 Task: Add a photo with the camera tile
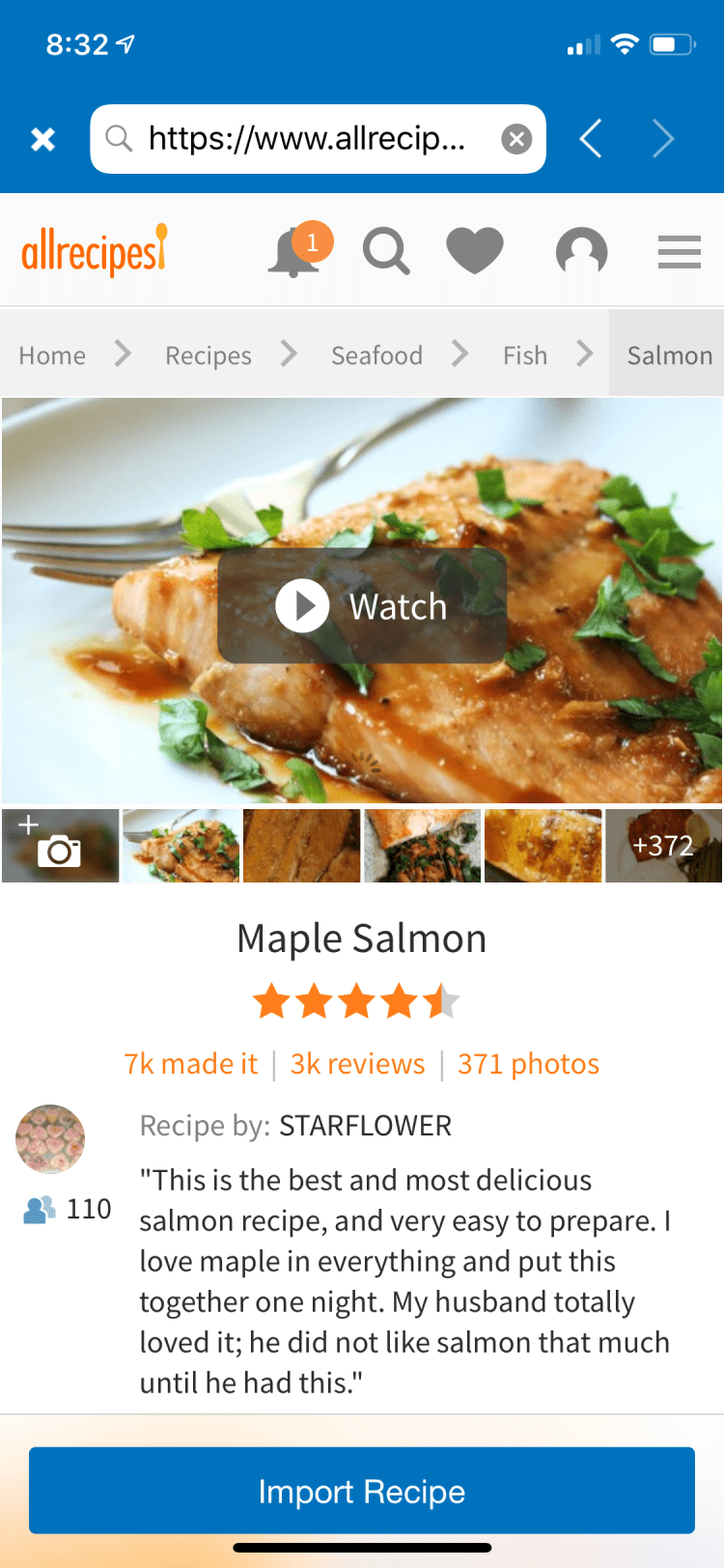tap(60, 846)
